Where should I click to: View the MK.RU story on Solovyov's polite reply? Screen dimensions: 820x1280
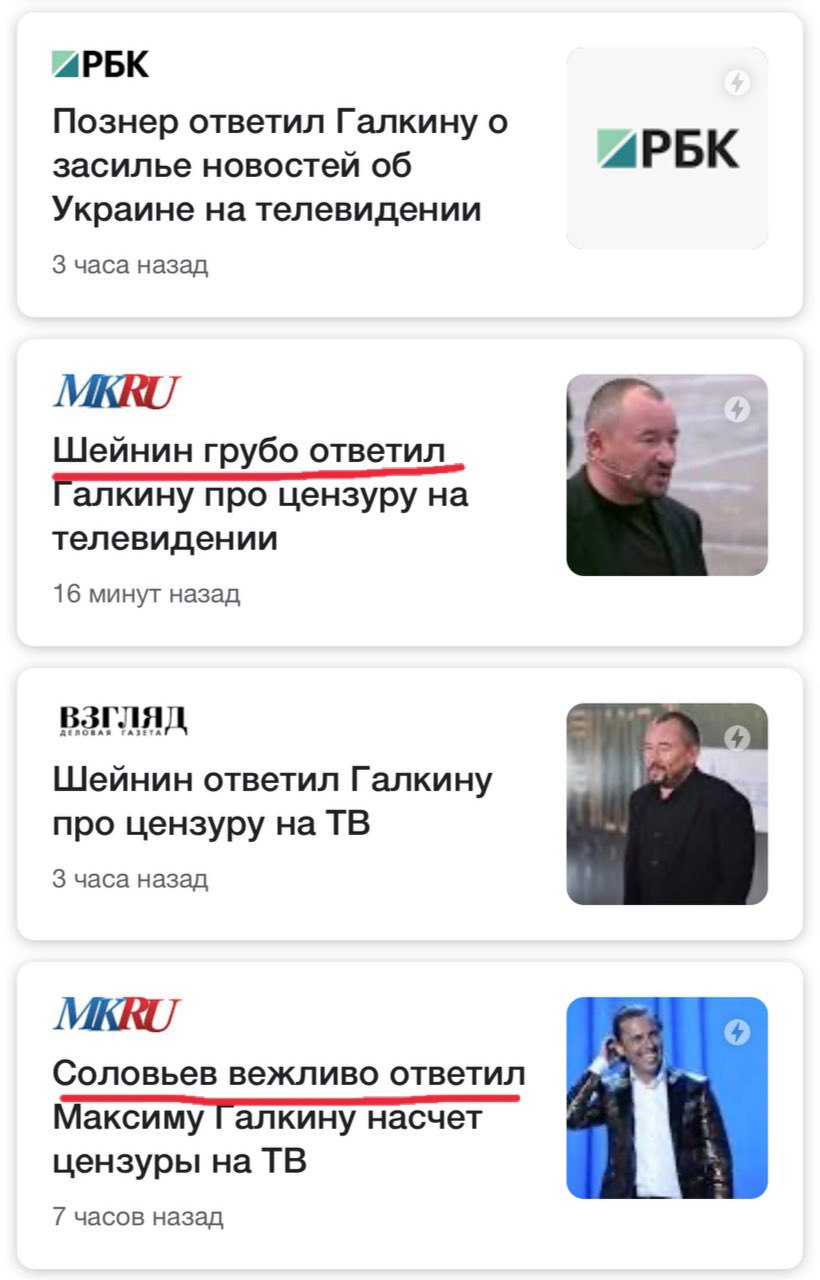[288, 1118]
